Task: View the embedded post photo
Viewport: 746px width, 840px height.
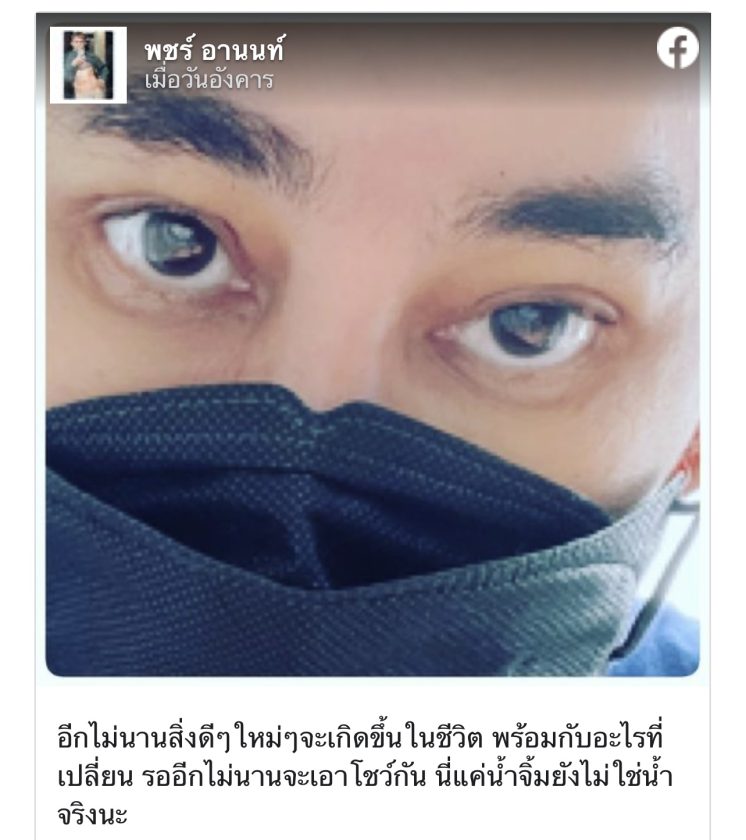Action: 372,400
